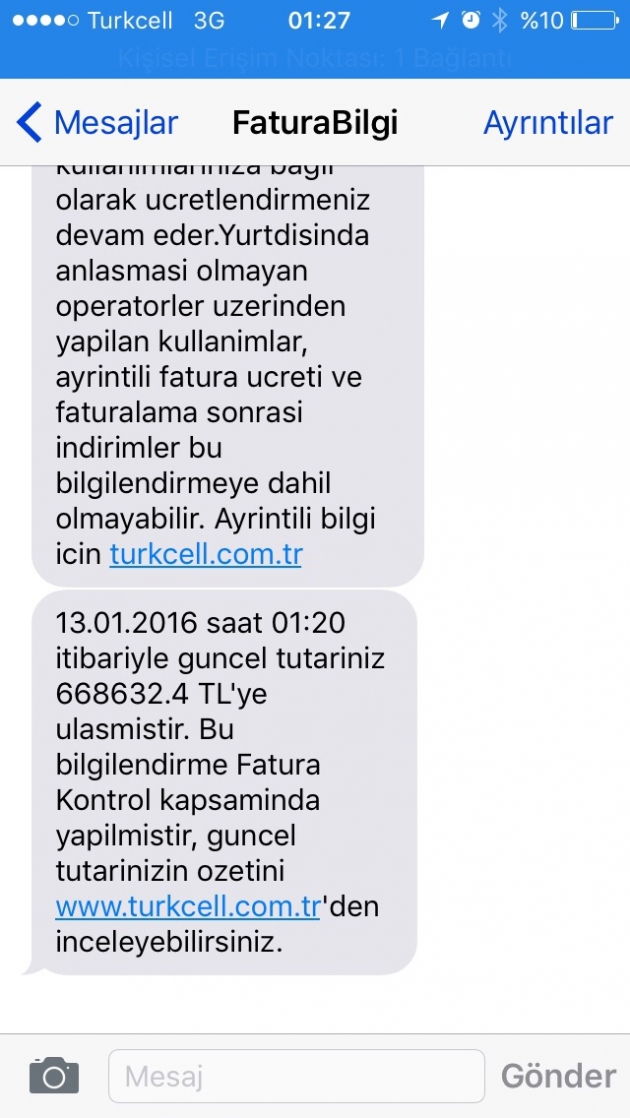
Task: Open Ayrıntılar conversation details
Action: tap(547, 123)
